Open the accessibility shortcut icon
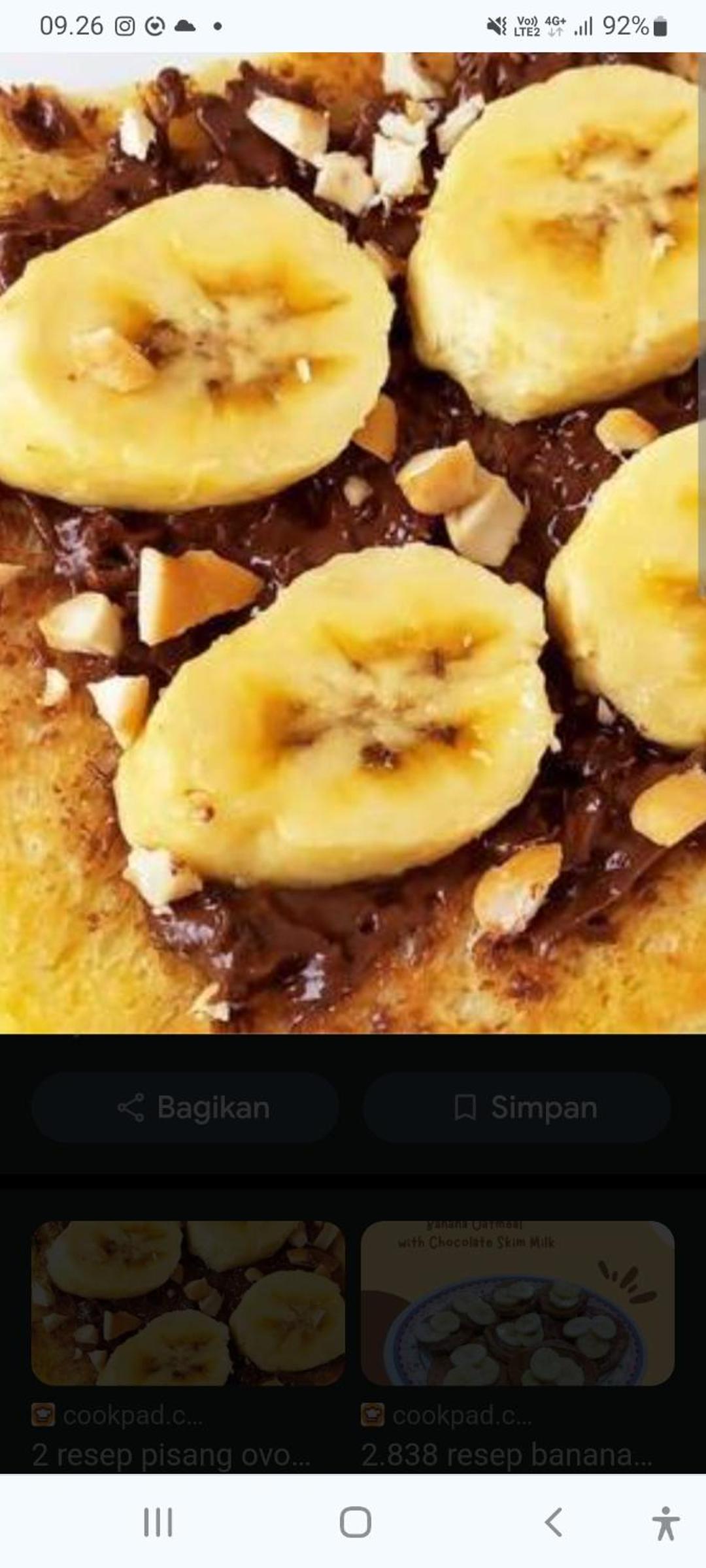This screenshot has height=1568, width=706. (665, 1523)
